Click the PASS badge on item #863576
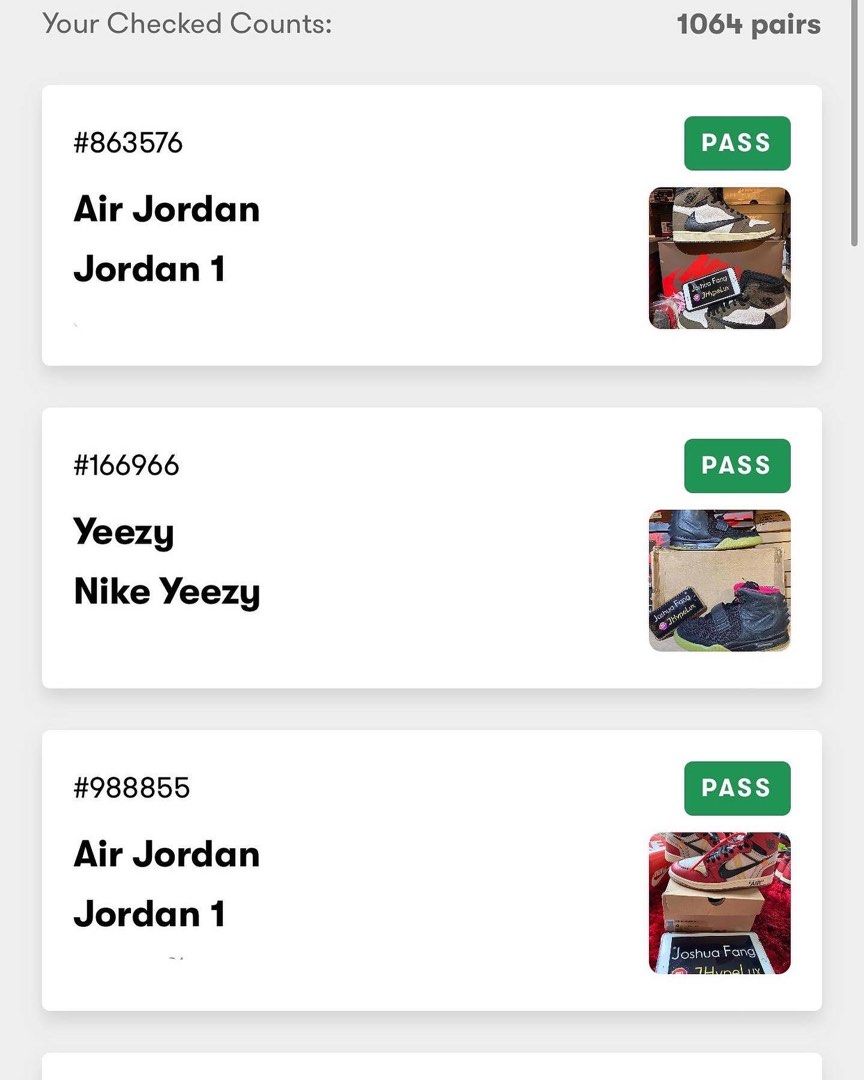 click(x=737, y=143)
